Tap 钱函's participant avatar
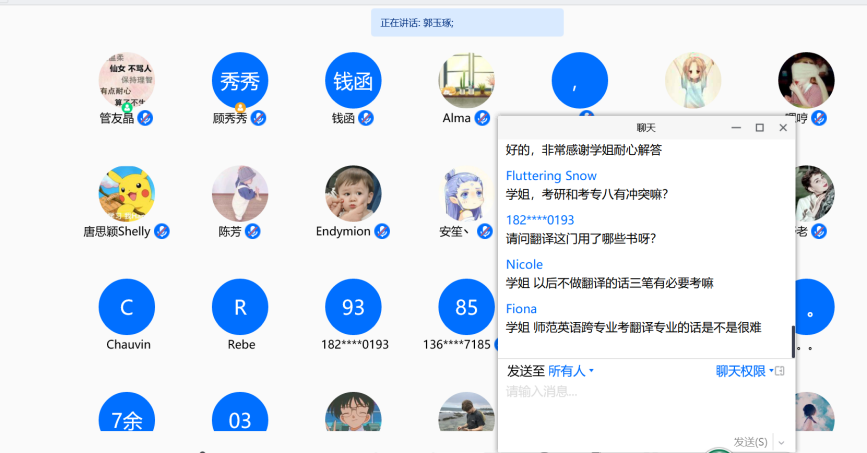Screen dimensions: 867x453 pyautogui.click(x=353, y=80)
